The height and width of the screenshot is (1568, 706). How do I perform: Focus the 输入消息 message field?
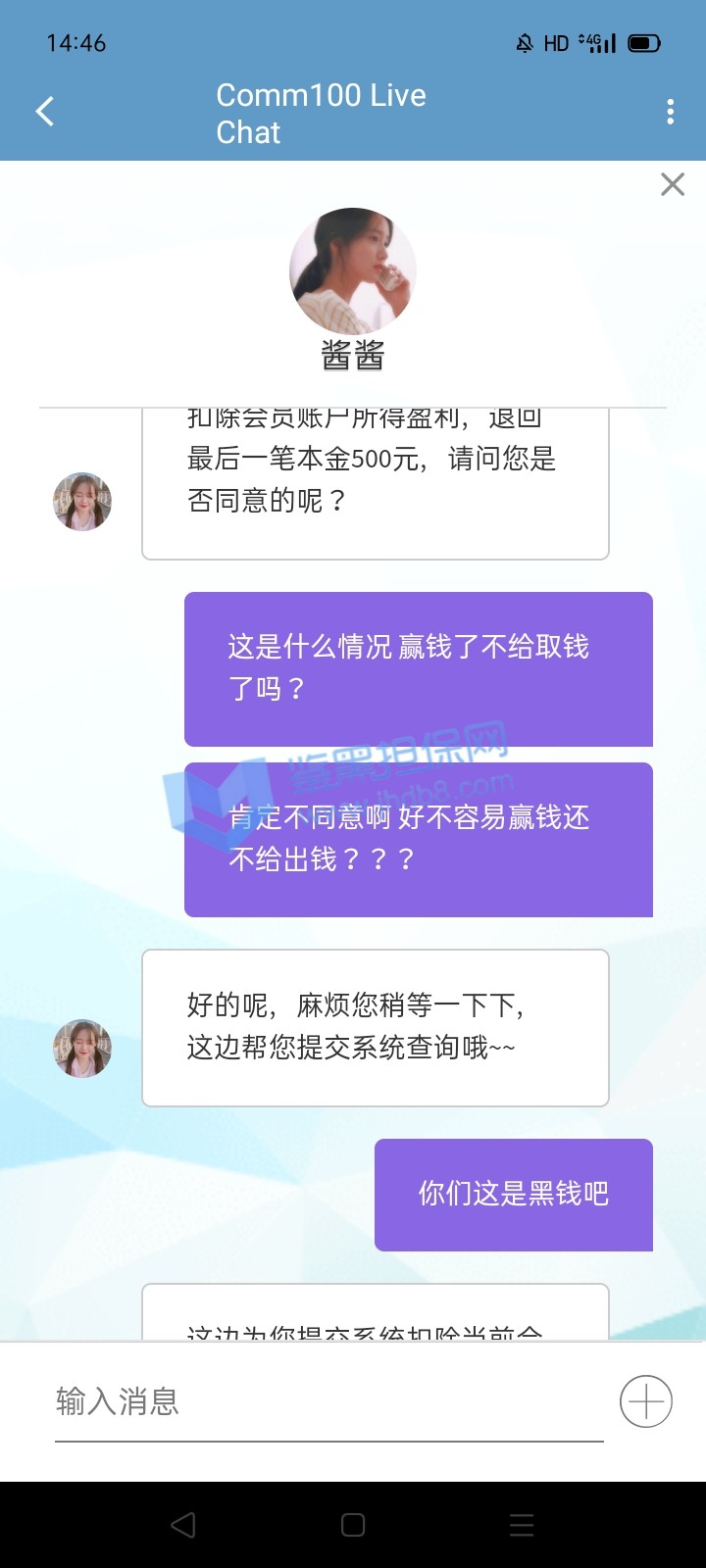[x=328, y=1401]
